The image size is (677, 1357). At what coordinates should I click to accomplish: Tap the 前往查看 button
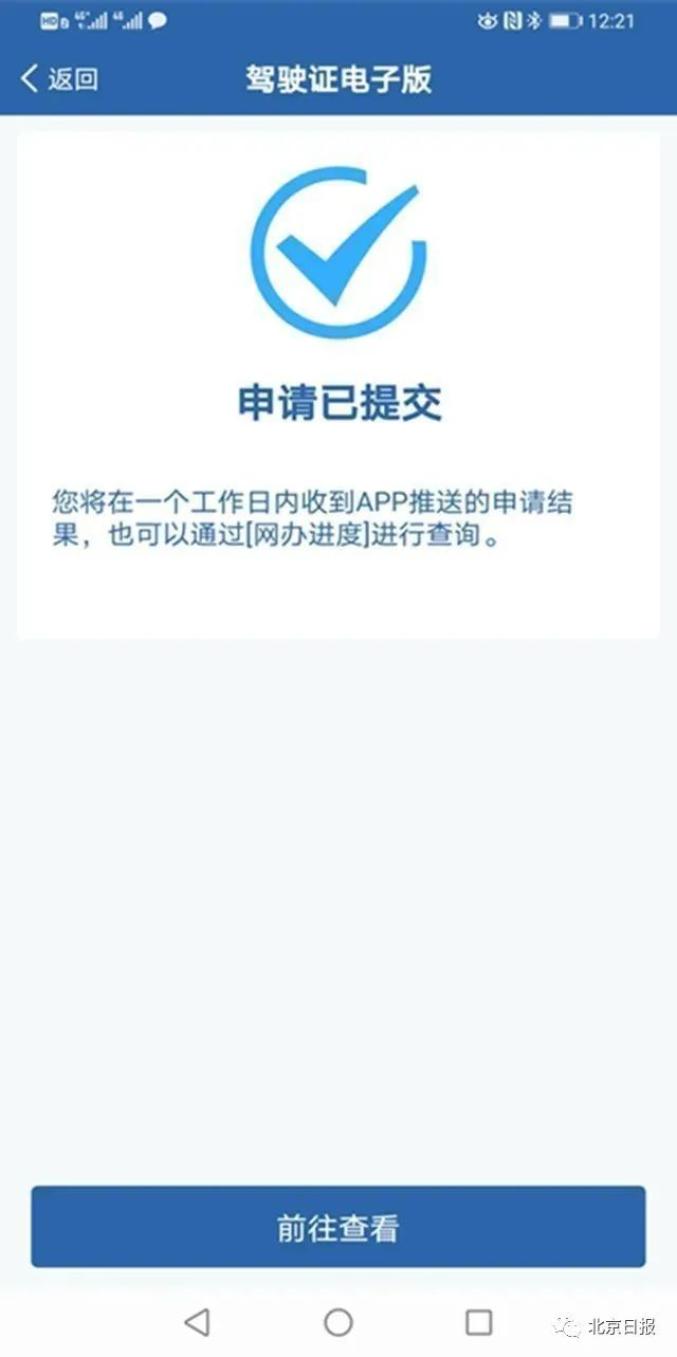coord(338,1227)
